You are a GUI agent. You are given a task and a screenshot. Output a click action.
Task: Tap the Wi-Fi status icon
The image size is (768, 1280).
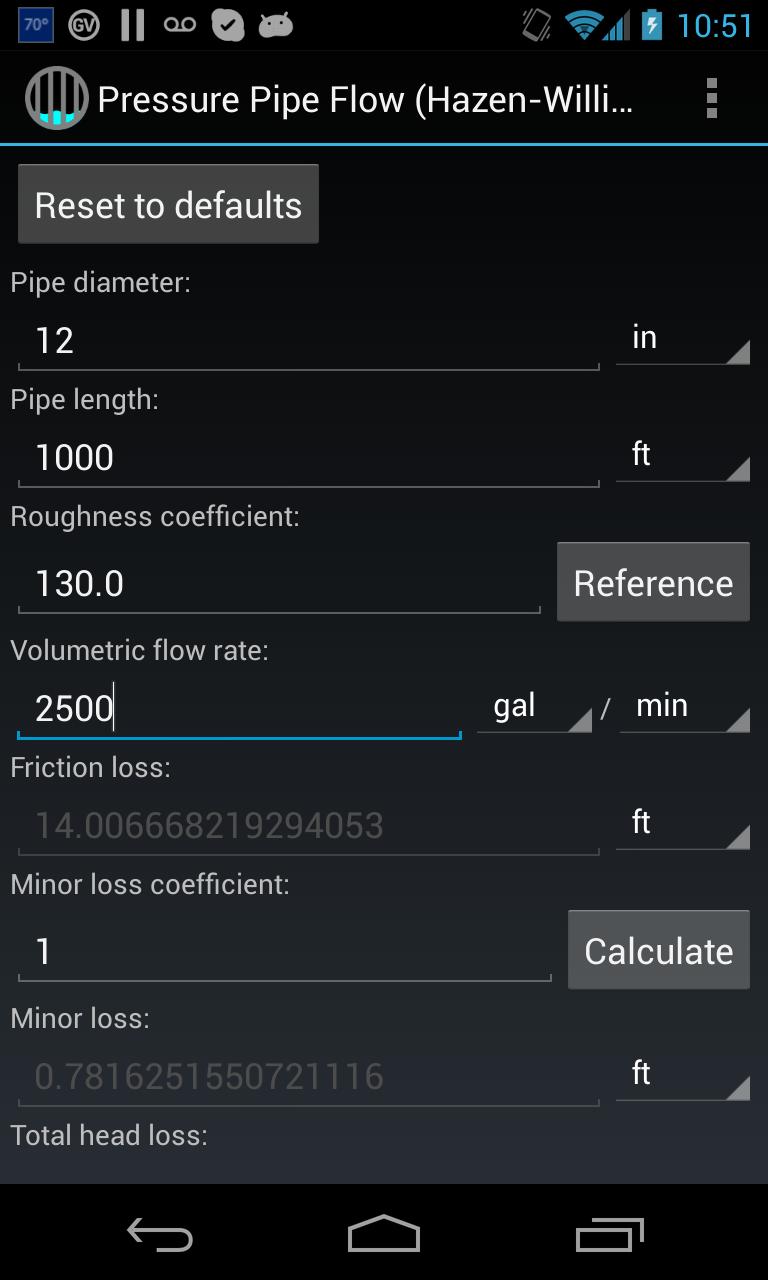pyautogui.click(x=583, y=24)
